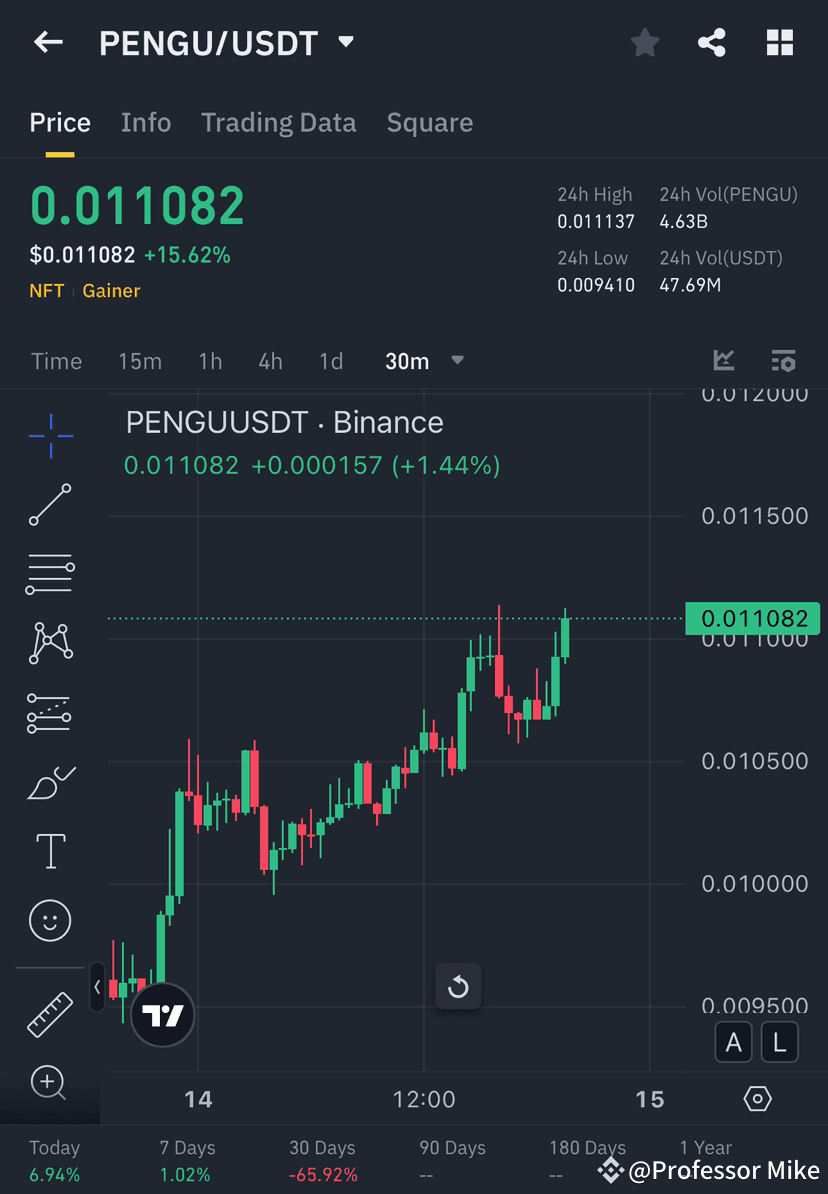Screen dimensions: 828x1194
Task: Toggle PENGU/USDT as a favorite
Action: pyautogui.click(x=644, y=42)
